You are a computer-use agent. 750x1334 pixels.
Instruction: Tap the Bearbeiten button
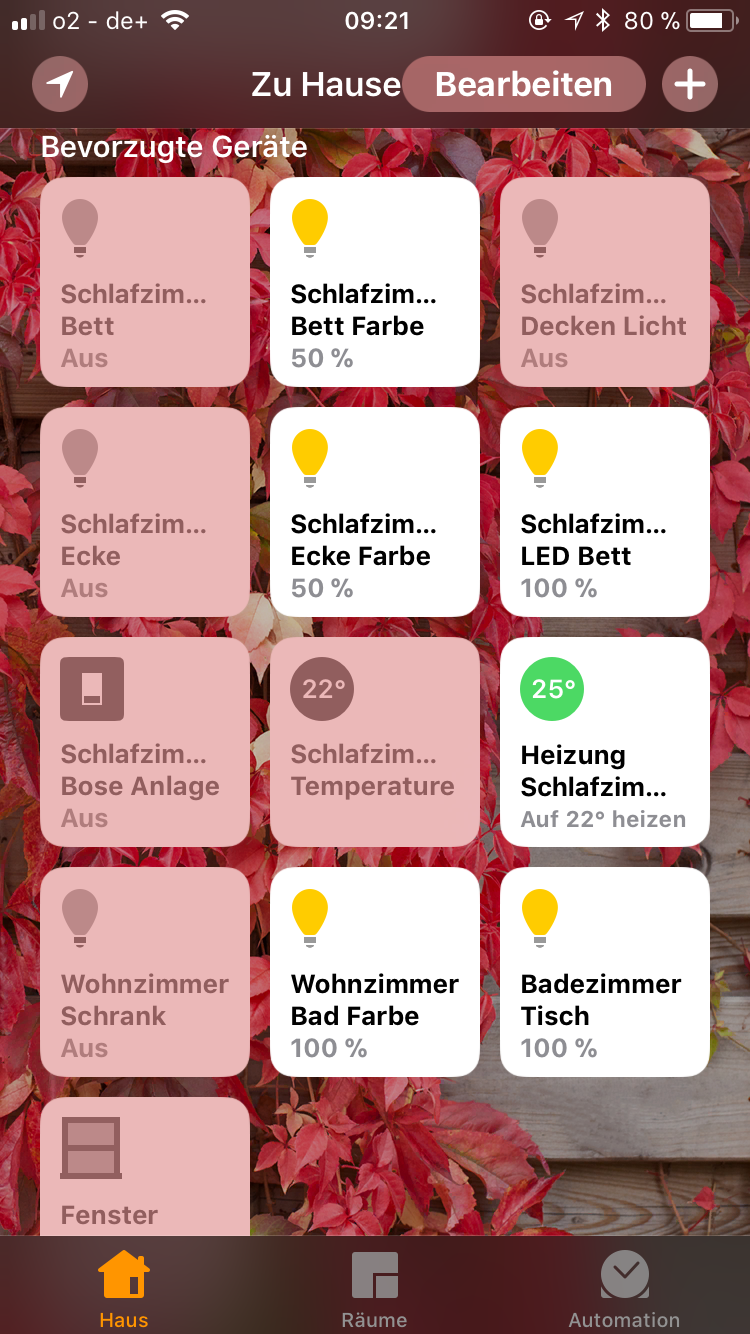click(x=524, y=84)
